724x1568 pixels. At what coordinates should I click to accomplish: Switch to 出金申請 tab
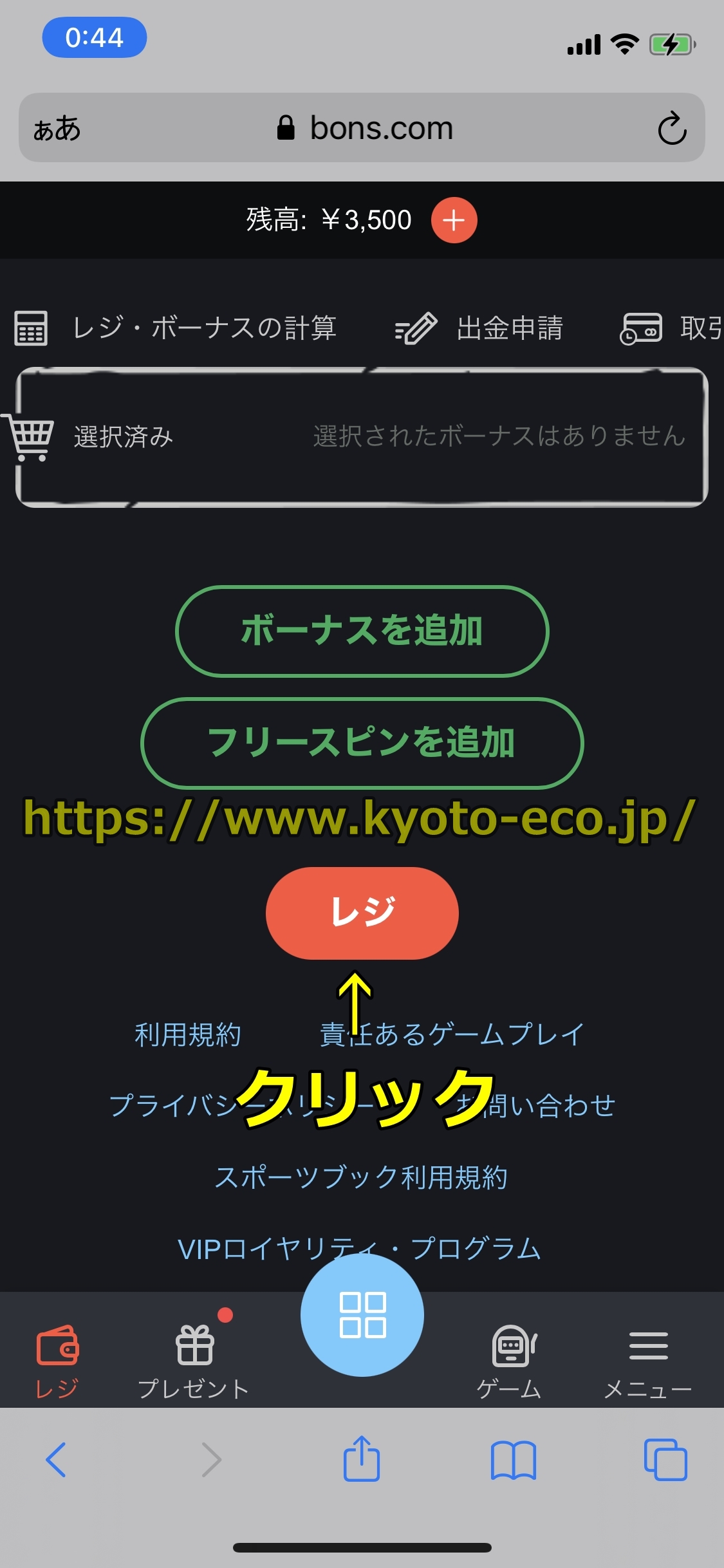[479, 328]
